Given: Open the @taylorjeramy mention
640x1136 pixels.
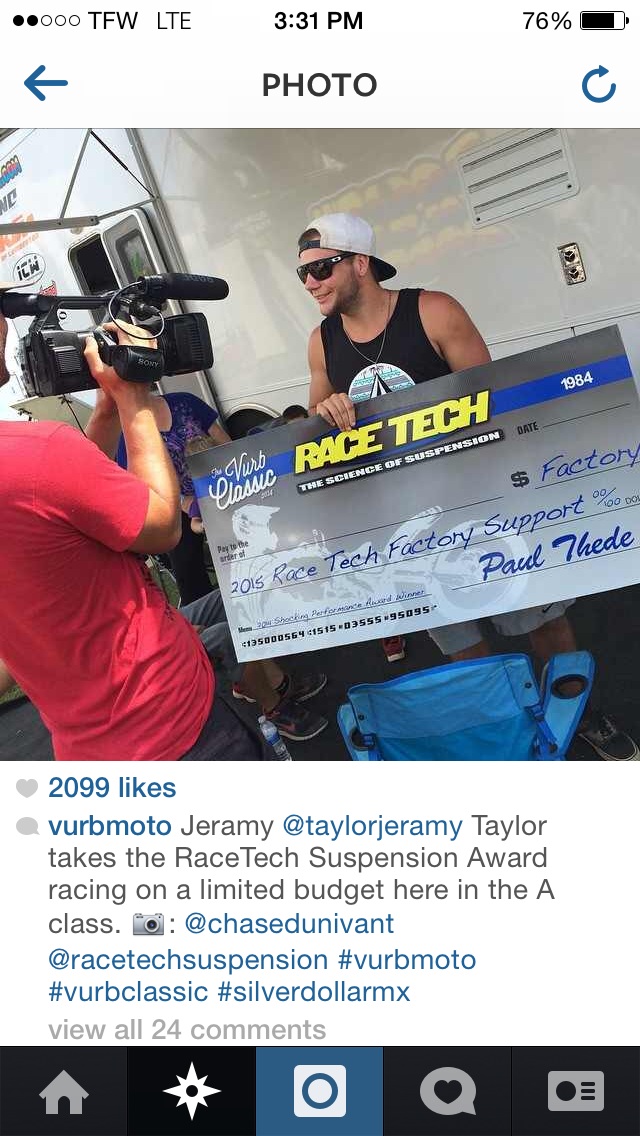Looking at the screenshot, I should pyautogui.click(x=372, y=826).
